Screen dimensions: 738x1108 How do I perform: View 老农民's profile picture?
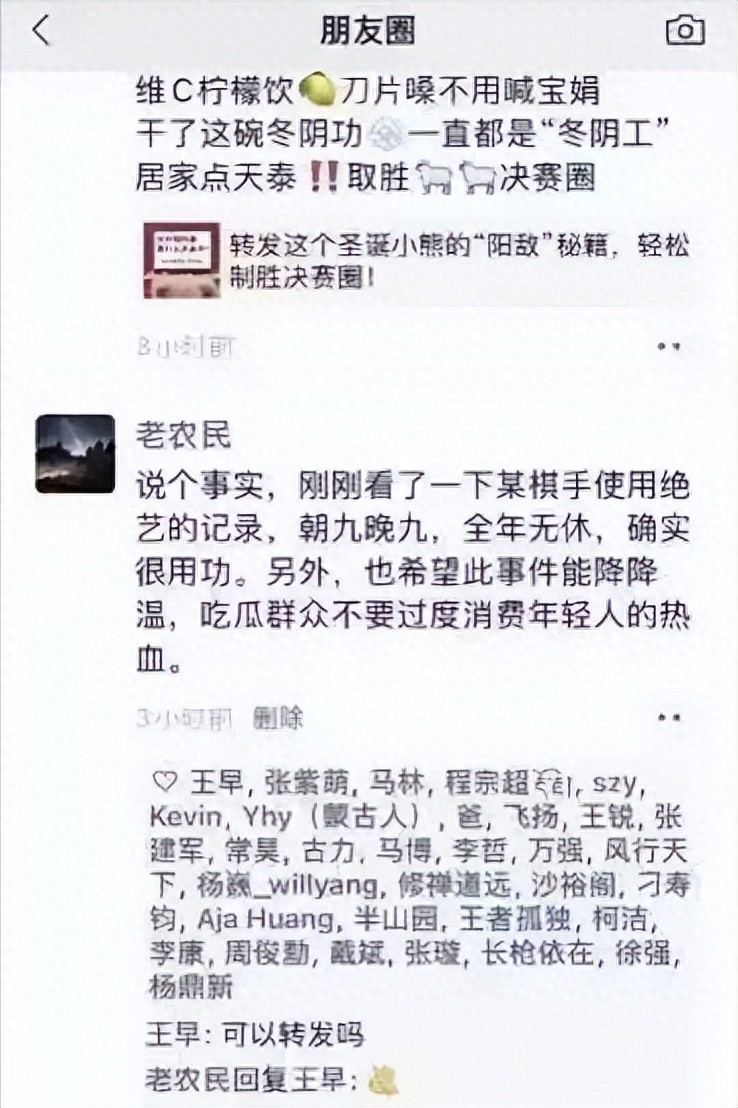pos(75,454)
